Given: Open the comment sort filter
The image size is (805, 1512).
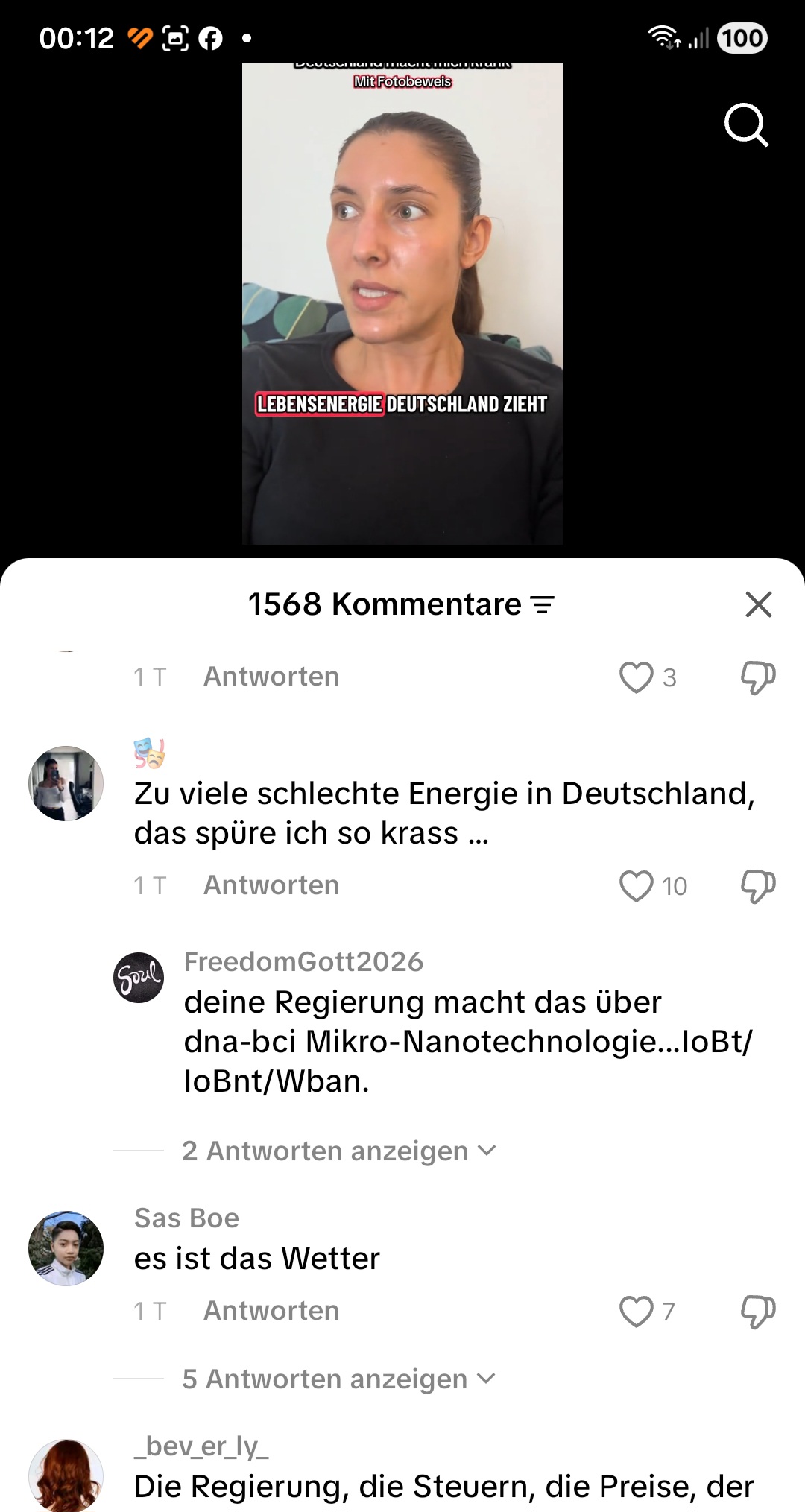Looking at the screenshot, I should (543, 605).
